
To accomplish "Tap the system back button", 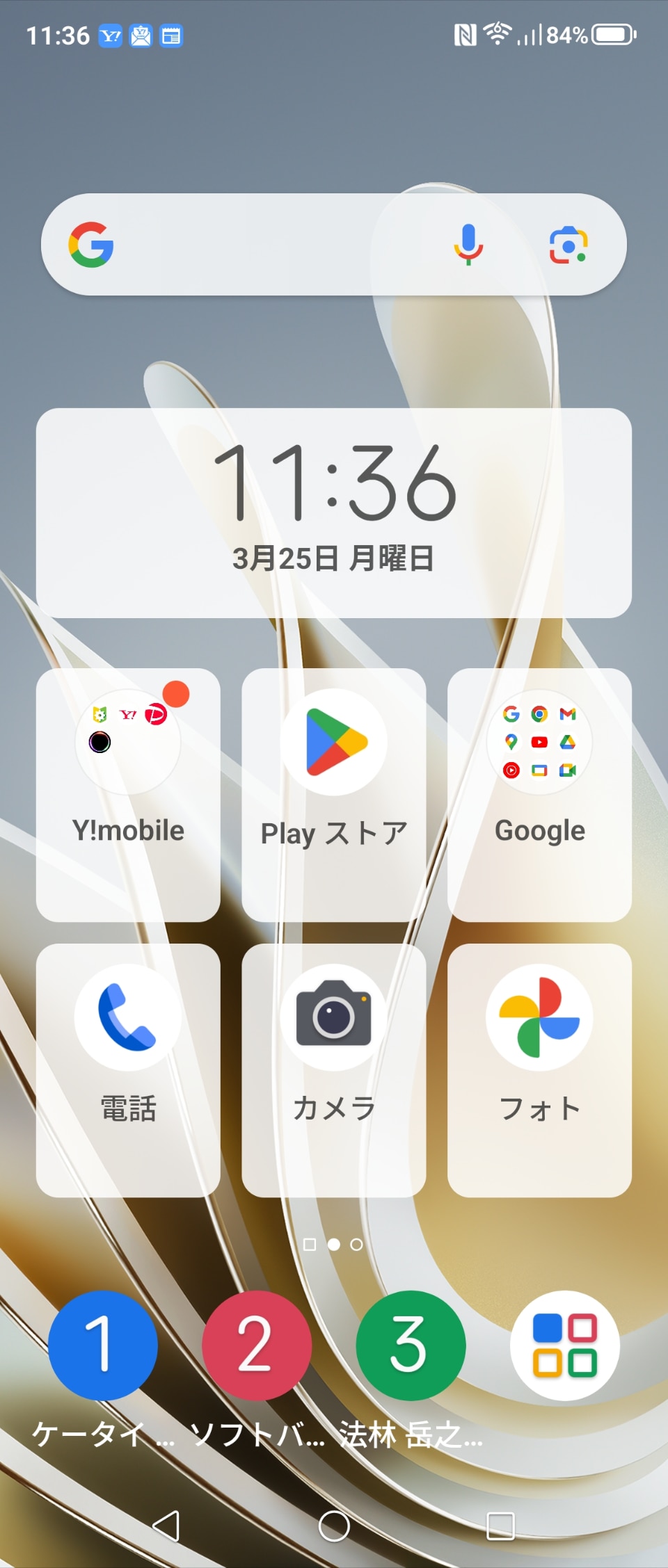I will (x=167, y=1526).
